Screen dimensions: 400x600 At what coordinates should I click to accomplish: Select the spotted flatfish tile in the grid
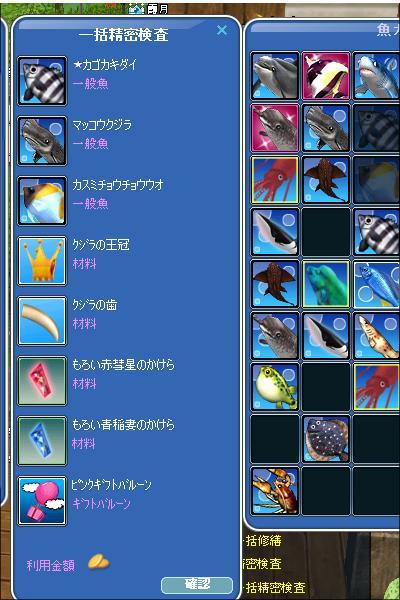(326, 439)
